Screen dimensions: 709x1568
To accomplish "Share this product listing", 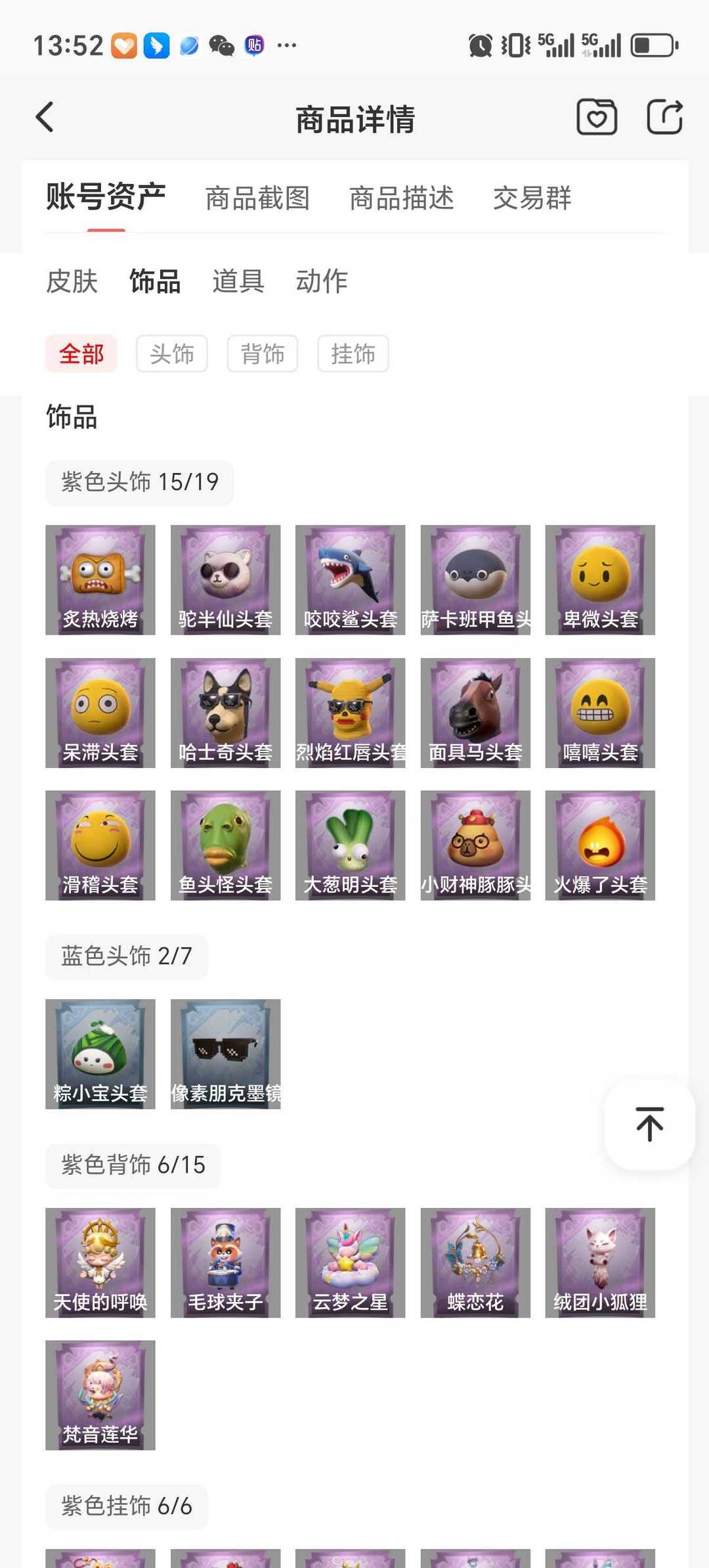I will [664, 118].
